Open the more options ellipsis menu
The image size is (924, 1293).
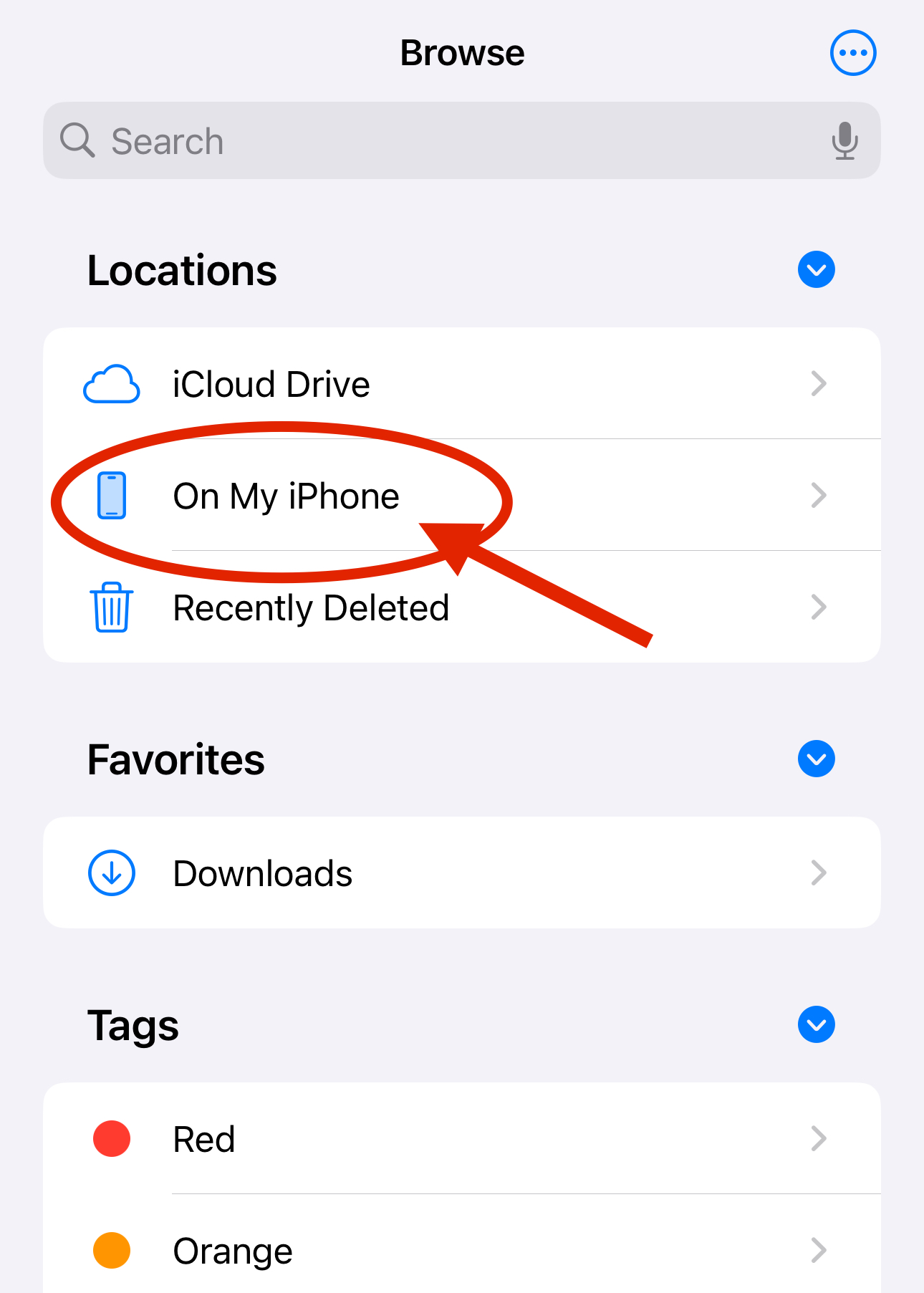[852, 53]
